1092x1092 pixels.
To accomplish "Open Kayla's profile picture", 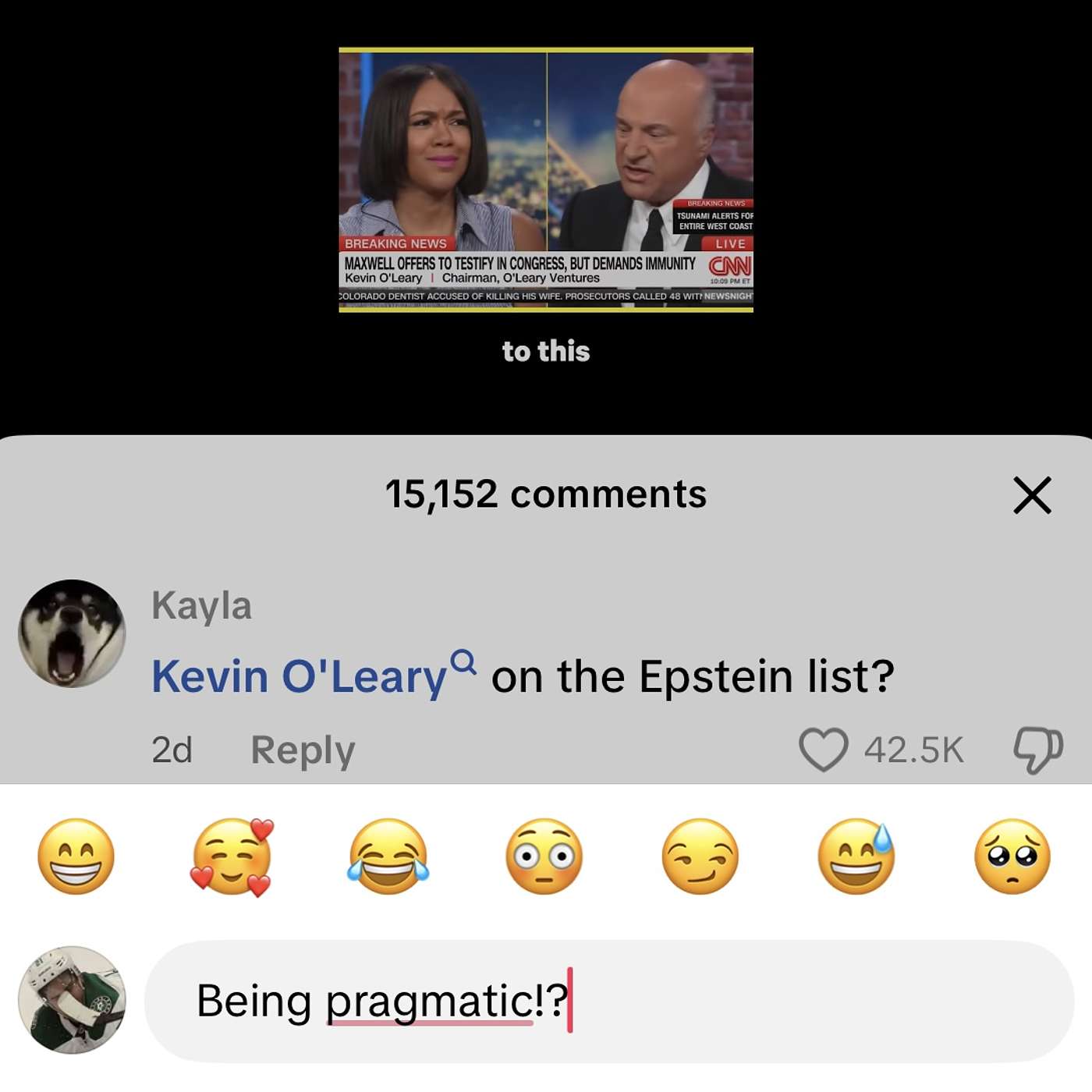I will pos(72,633).
